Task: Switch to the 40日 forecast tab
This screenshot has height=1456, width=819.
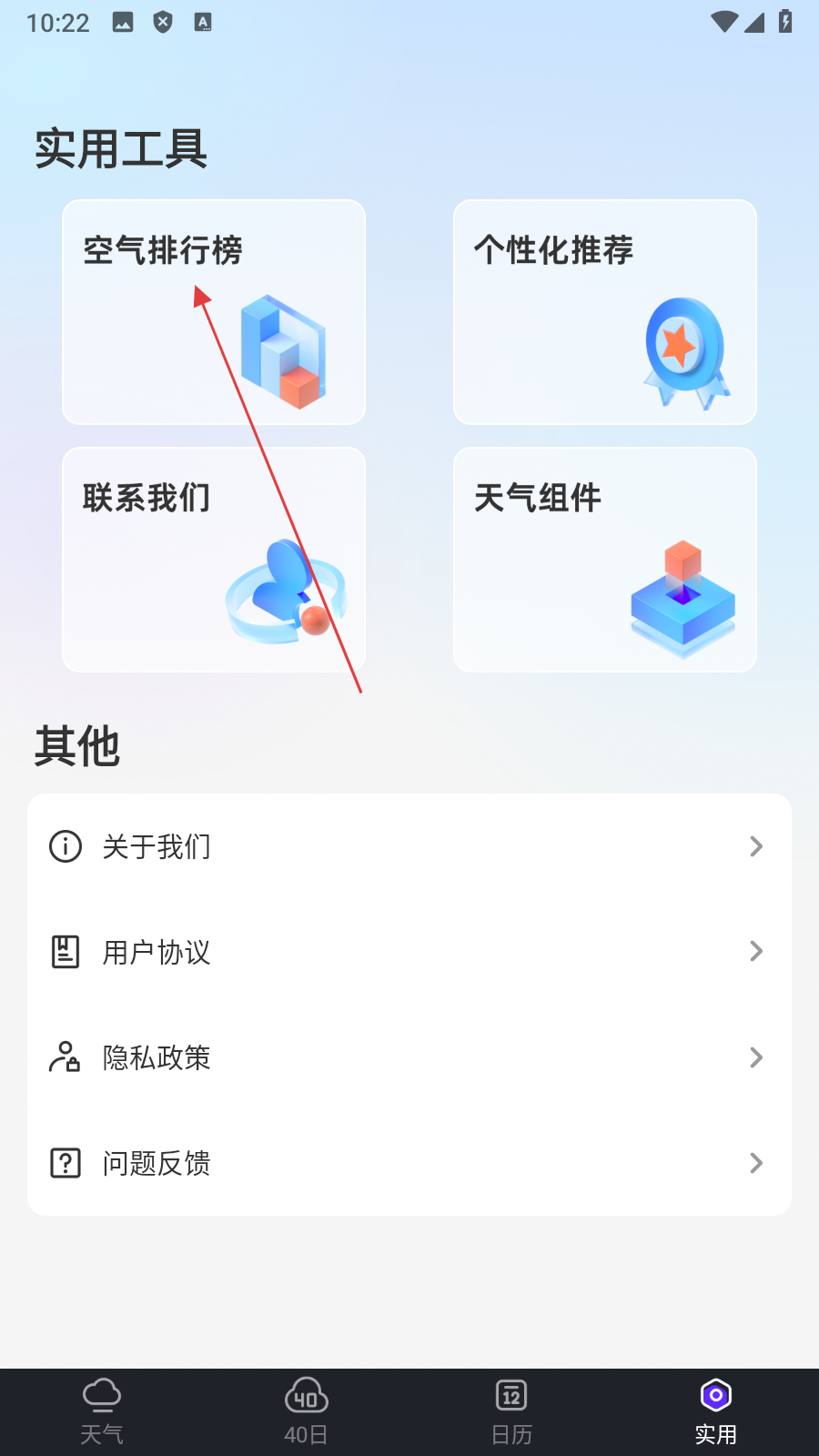Action: point(306,1411)
